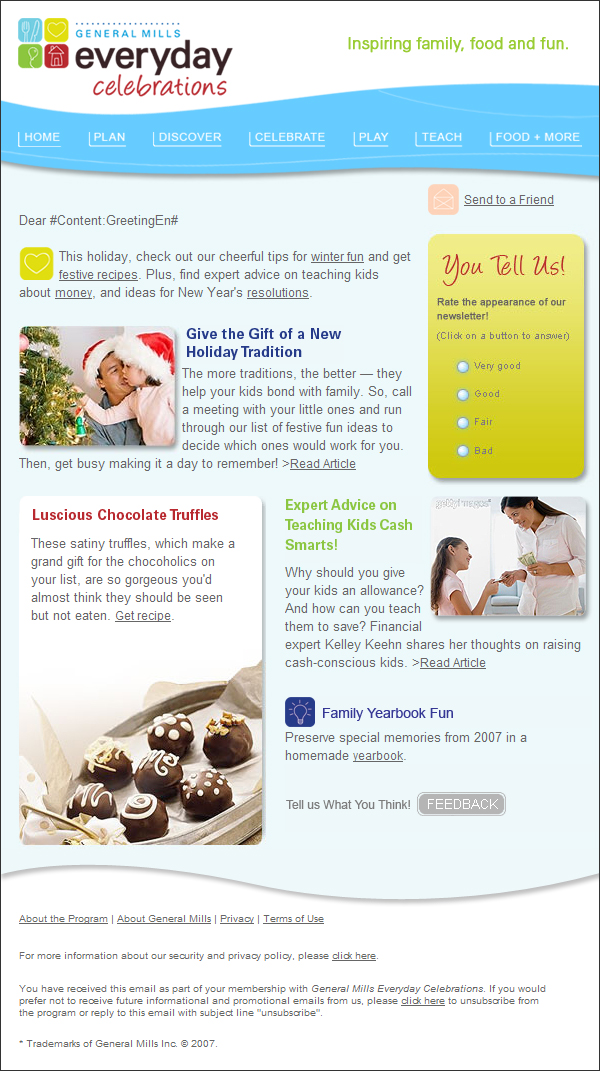600x1071 pixels.
Task: Choose the Fair rating option
Action: 463,422
